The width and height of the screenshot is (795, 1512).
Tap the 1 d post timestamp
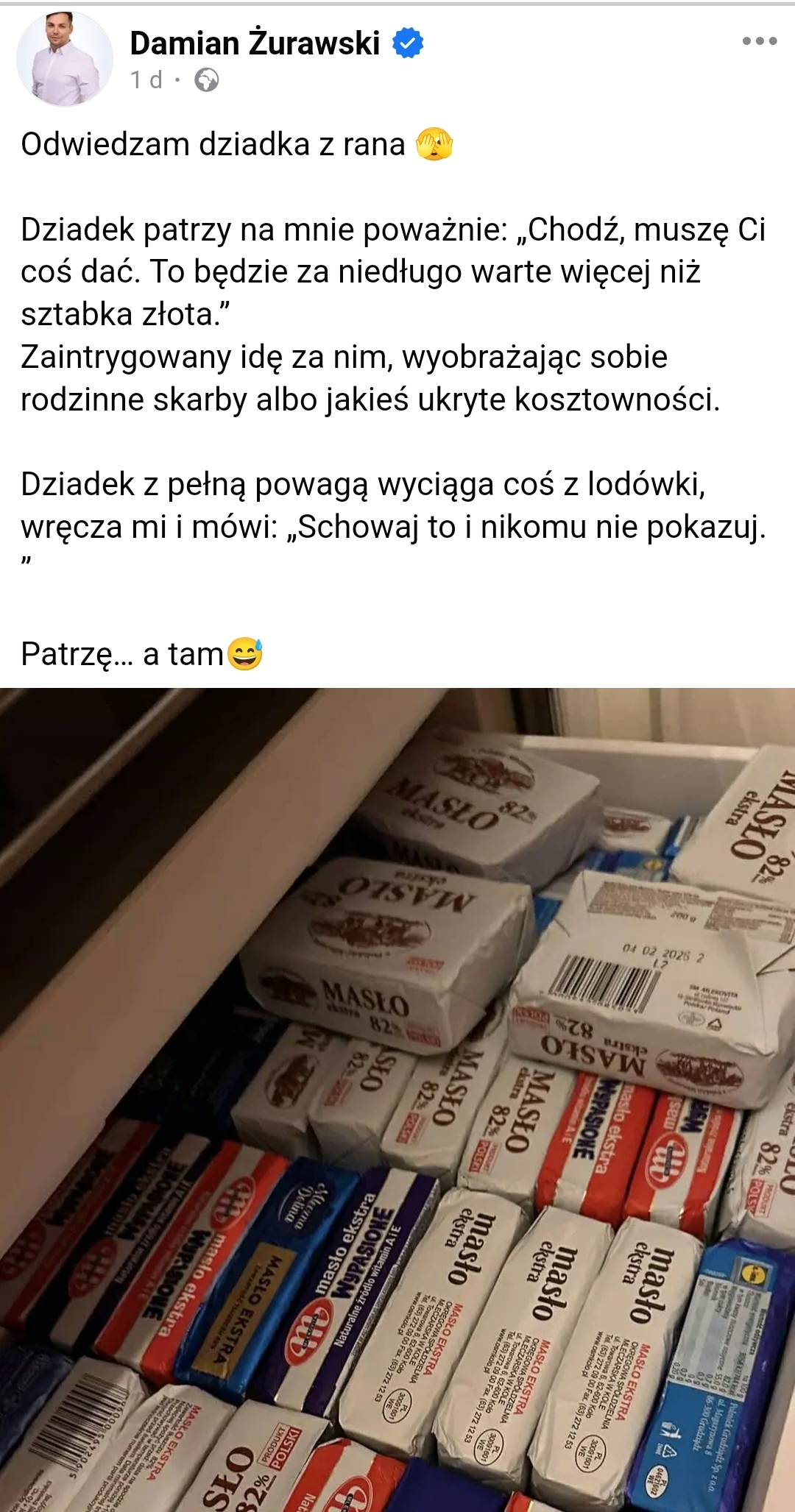(x=146, y=79)
